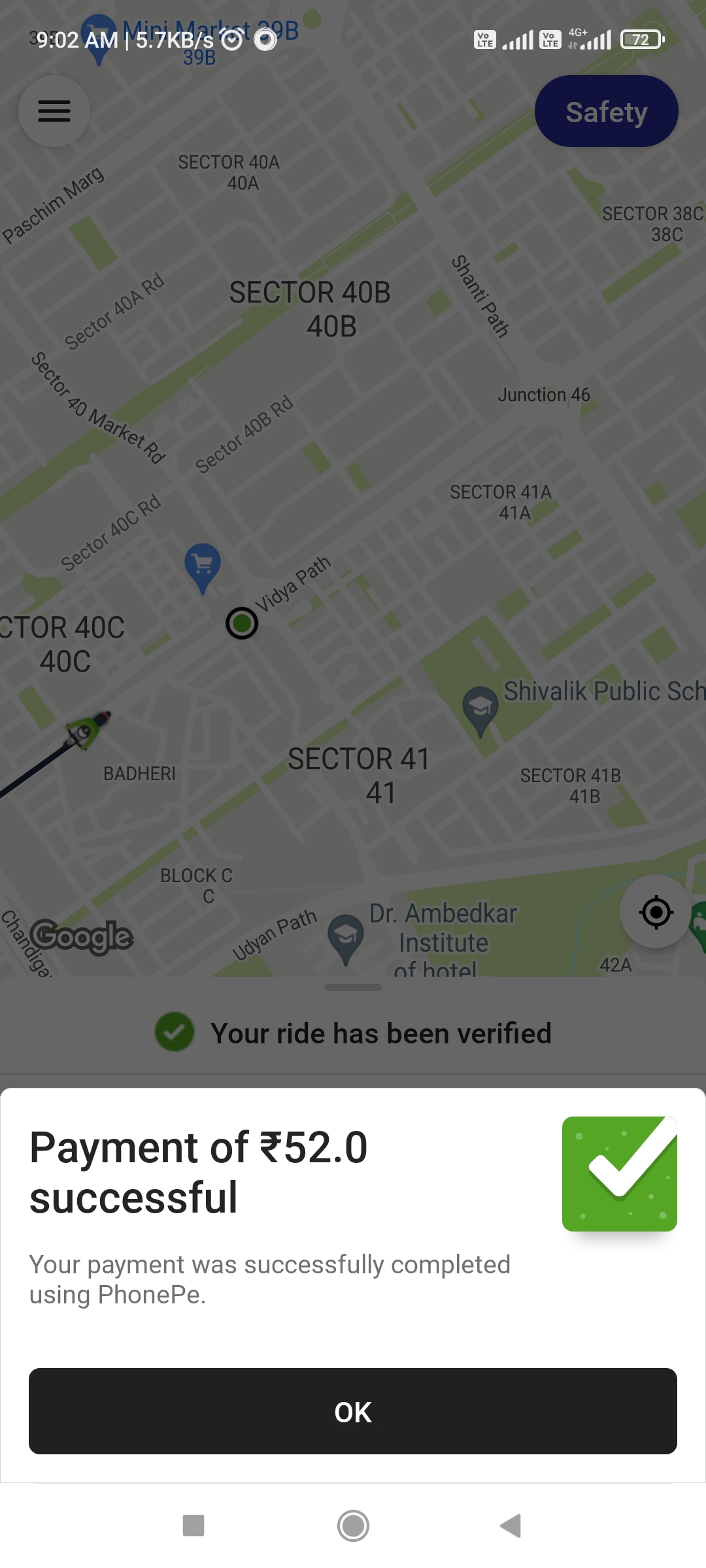The image size is (706, 1568).
Task: Open the hamburger drawer menu
Action: (x=54, y=111)
